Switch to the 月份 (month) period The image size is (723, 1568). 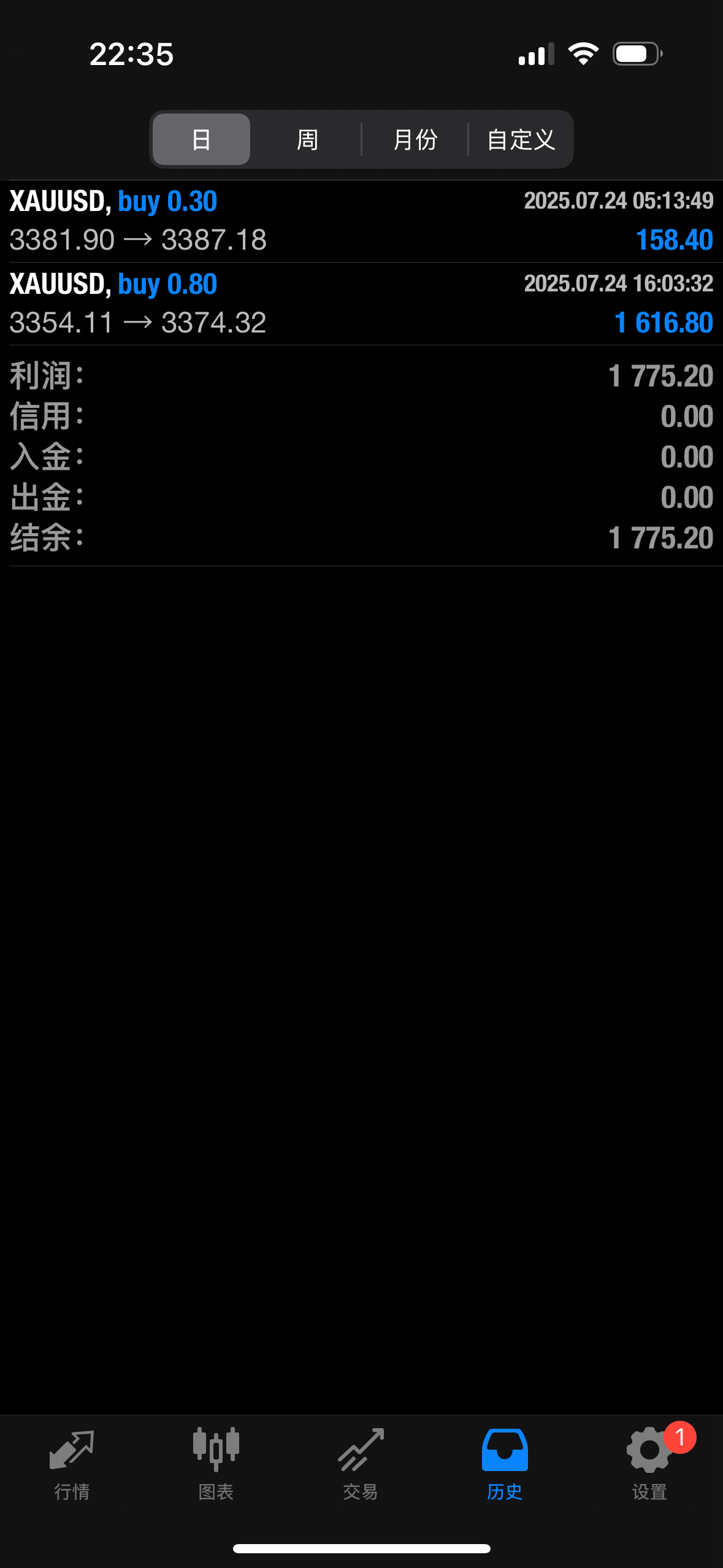(x=415, y=139)
